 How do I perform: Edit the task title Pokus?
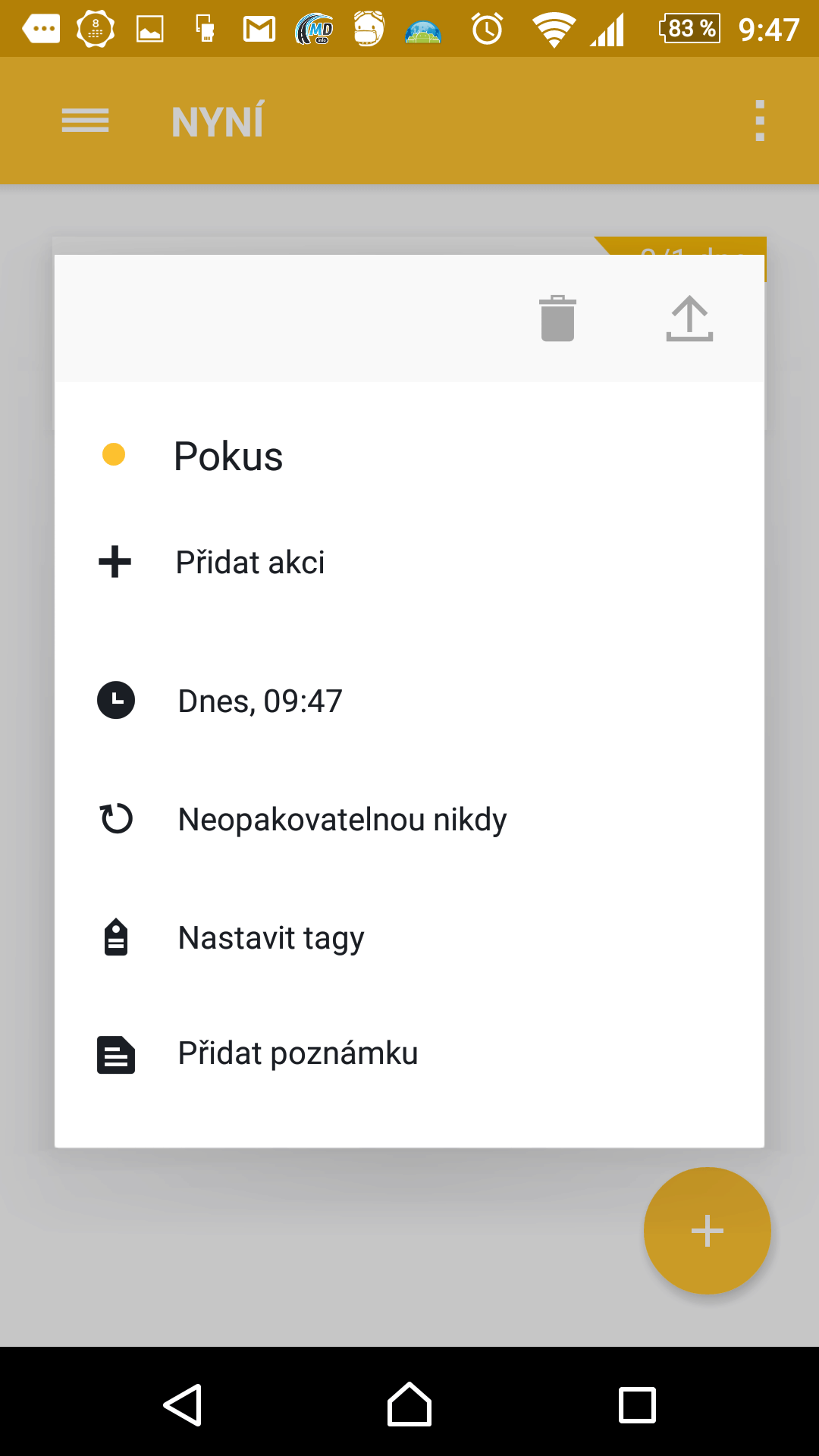coord(228,456)
